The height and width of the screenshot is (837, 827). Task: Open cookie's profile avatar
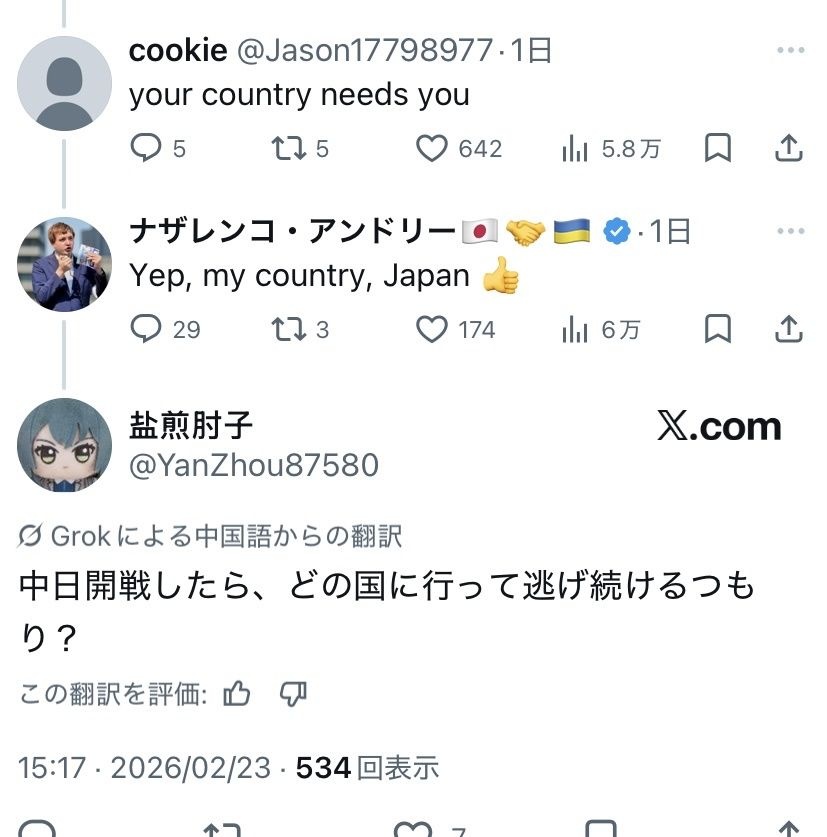coord(65,83)
